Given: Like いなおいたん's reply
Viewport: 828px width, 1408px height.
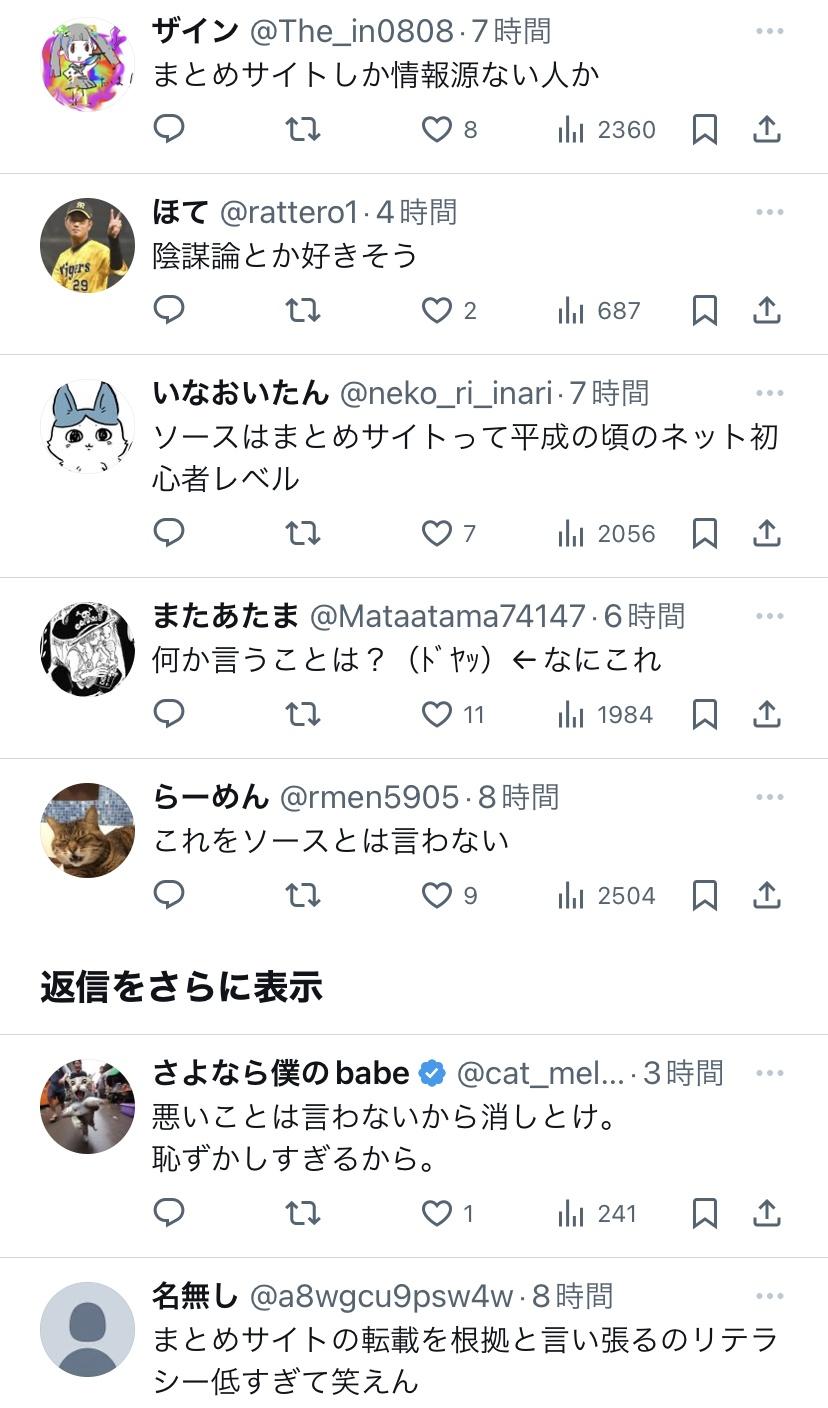Looking at the screenshot, I should 436,534.
